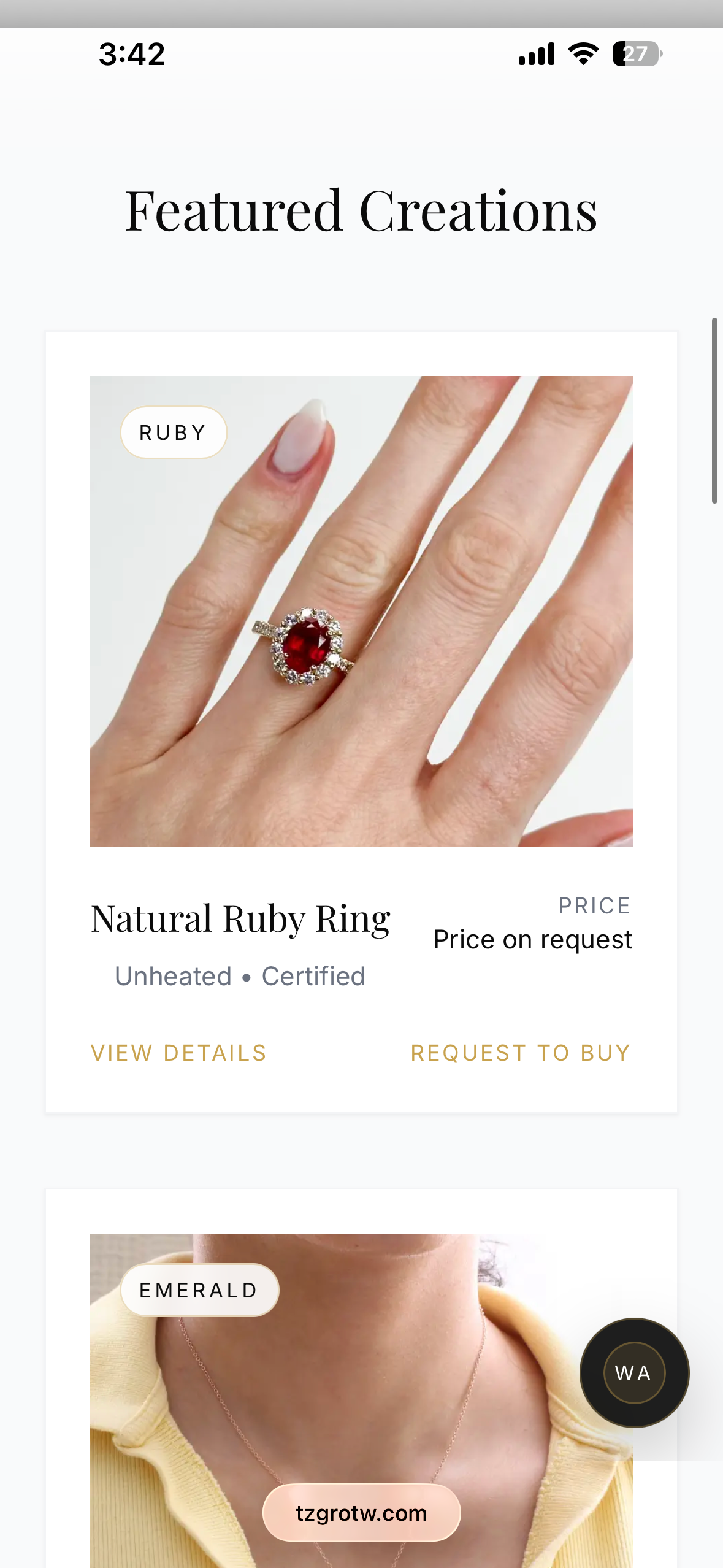This screenshot has width=723, height=1568.
Task: Tap the tzgrotw.com address pill
Action: pyautogui.click(x=361, y=1513)
